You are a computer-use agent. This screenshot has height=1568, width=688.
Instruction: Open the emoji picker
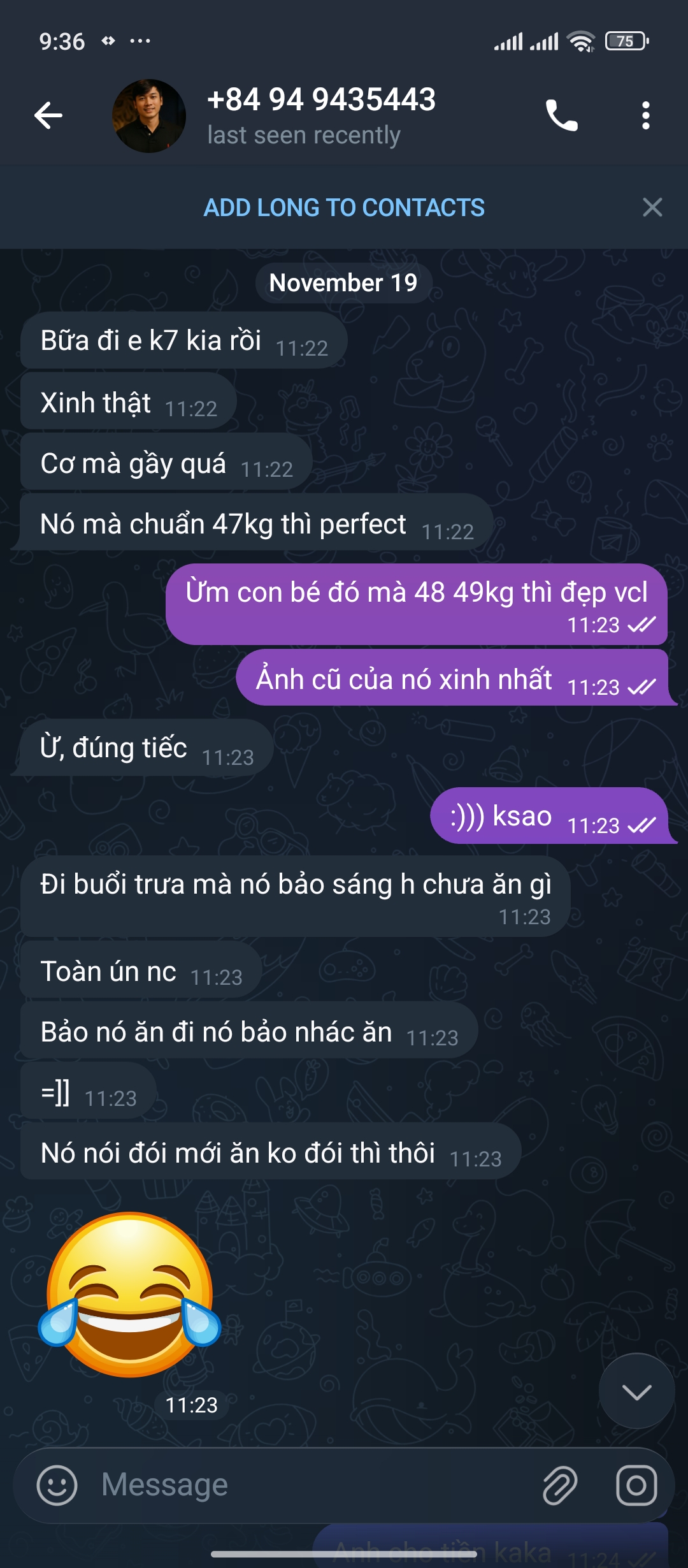57,1485
